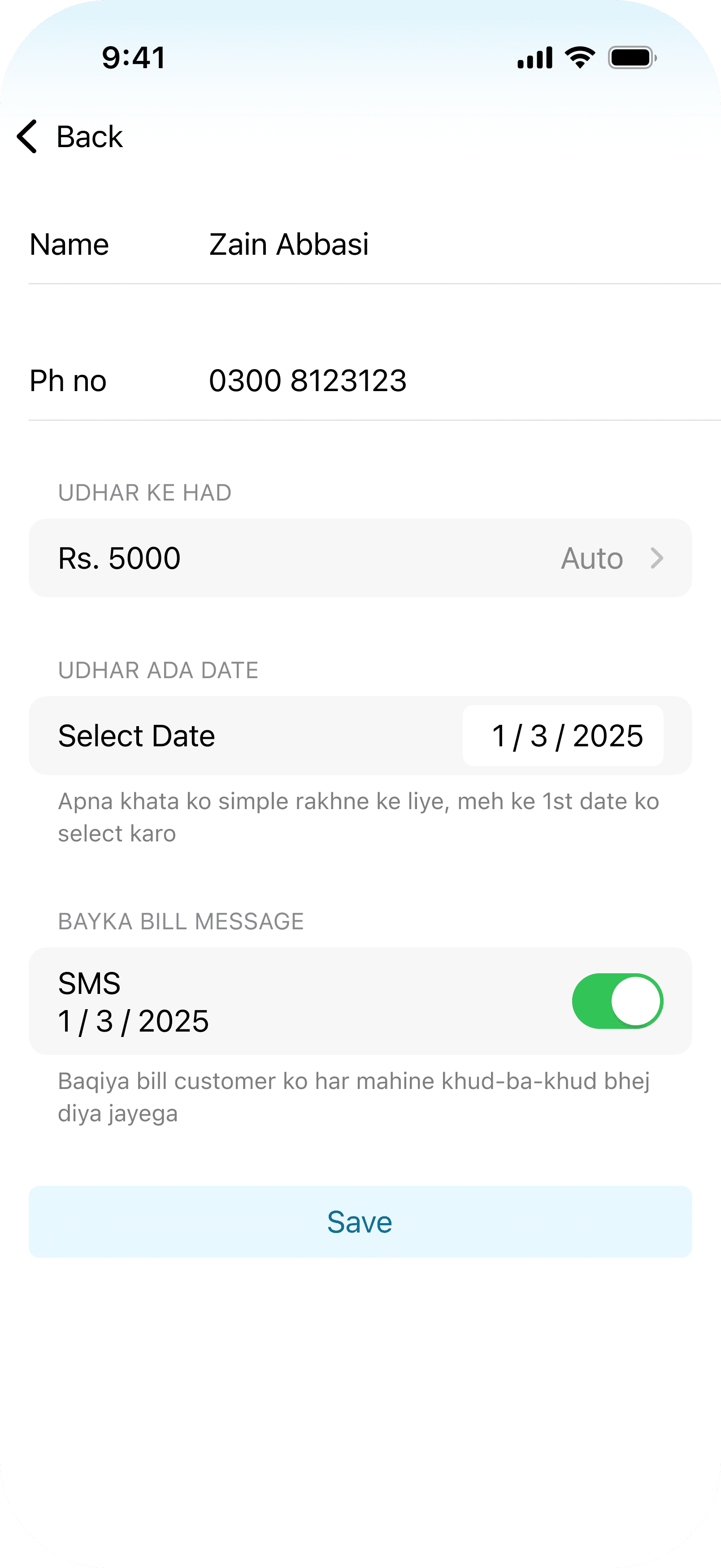Image resolution: width=721 pixels, height=1568 pixels.
Task: Save the customer details
Action: [360, 1222]
